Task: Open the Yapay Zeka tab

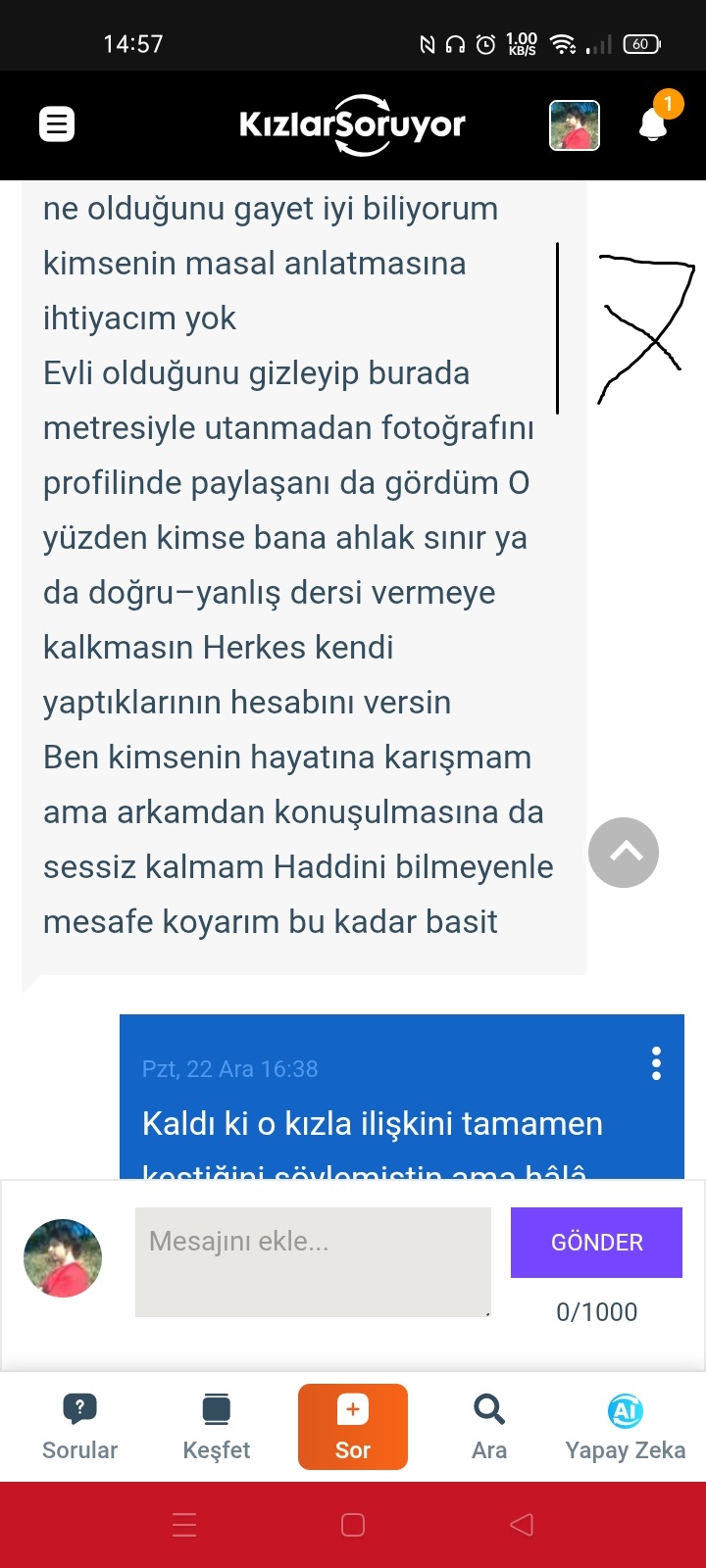Action: click(x=625, y=1428)
